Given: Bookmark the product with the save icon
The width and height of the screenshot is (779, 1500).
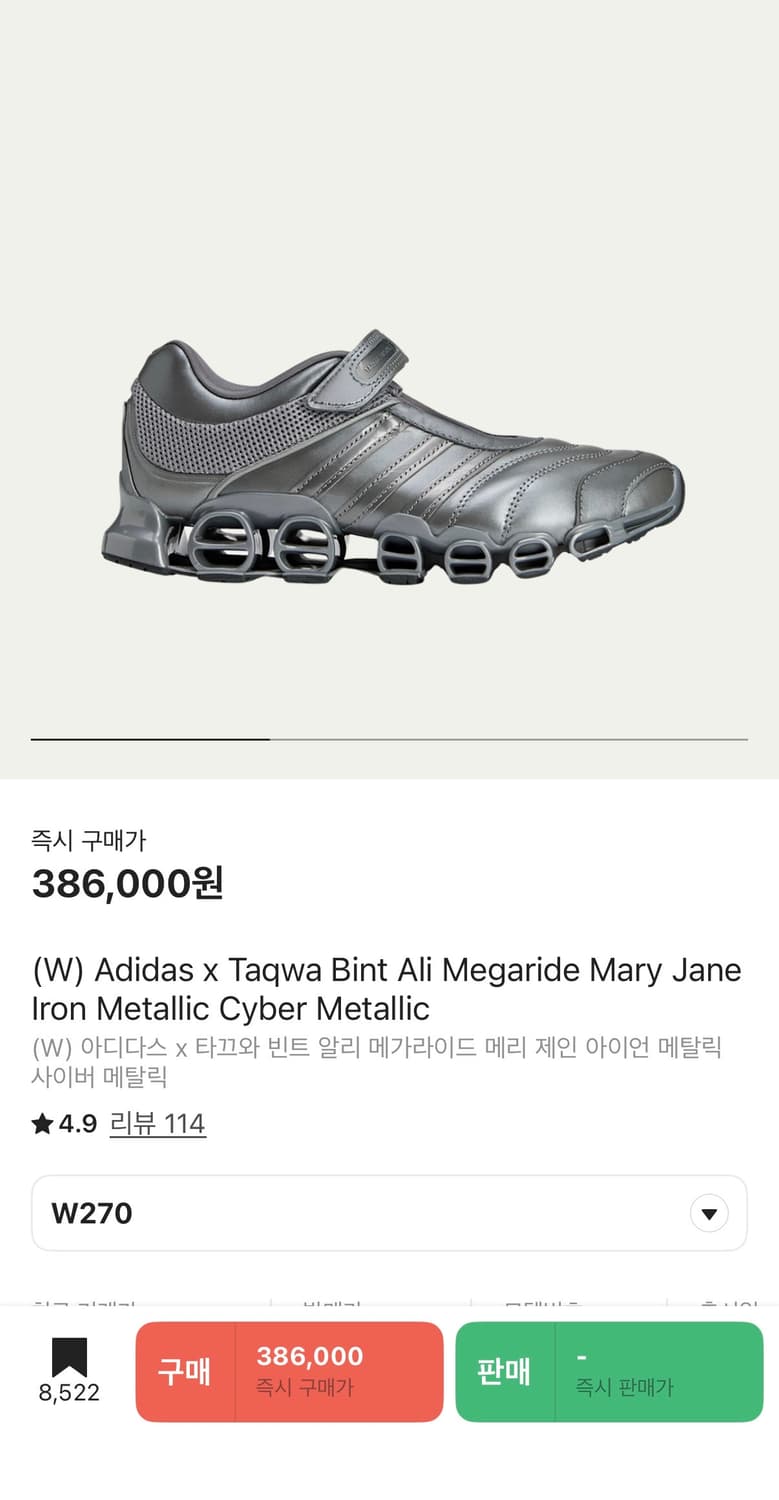Looking at the screenshot, I should tap(68, 1355).
